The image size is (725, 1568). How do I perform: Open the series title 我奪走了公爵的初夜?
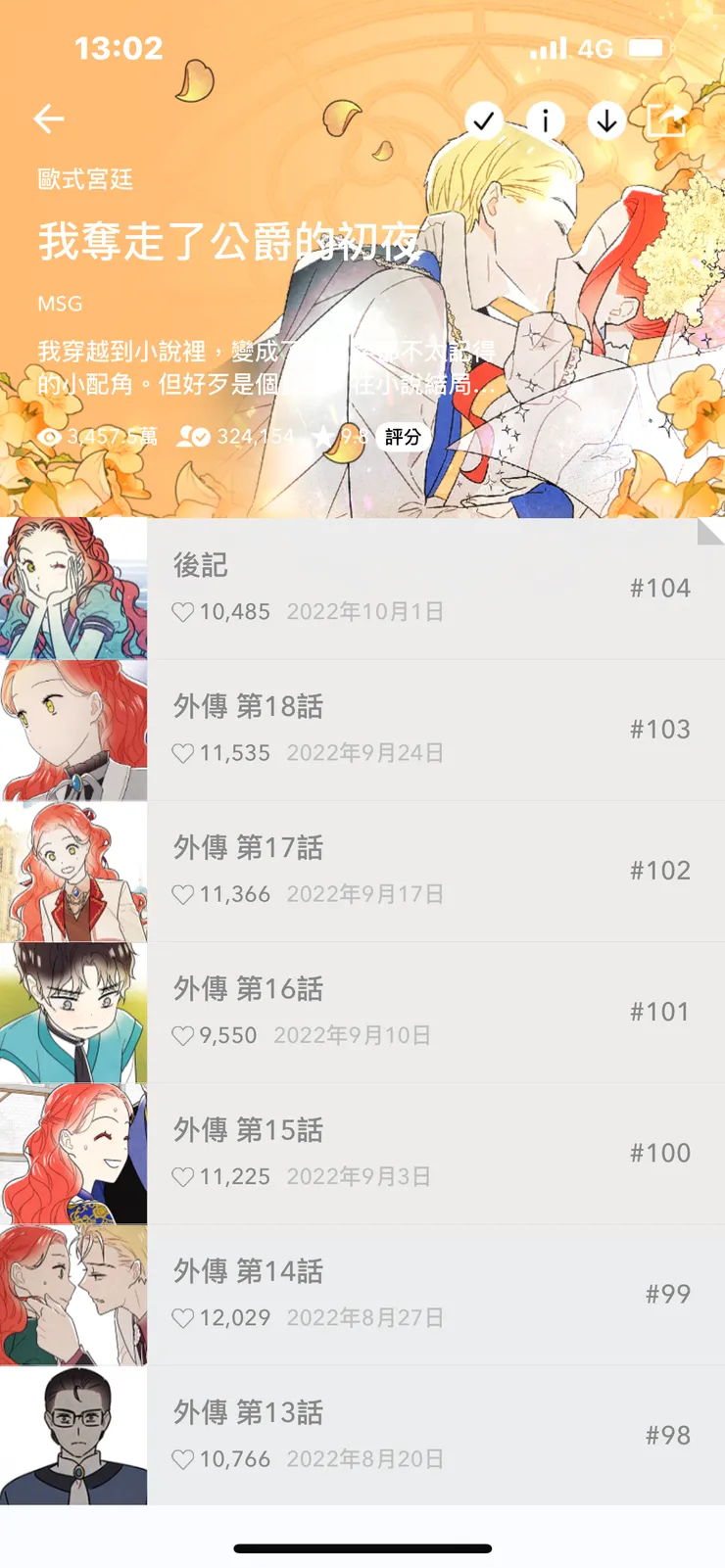click(229, 243)
